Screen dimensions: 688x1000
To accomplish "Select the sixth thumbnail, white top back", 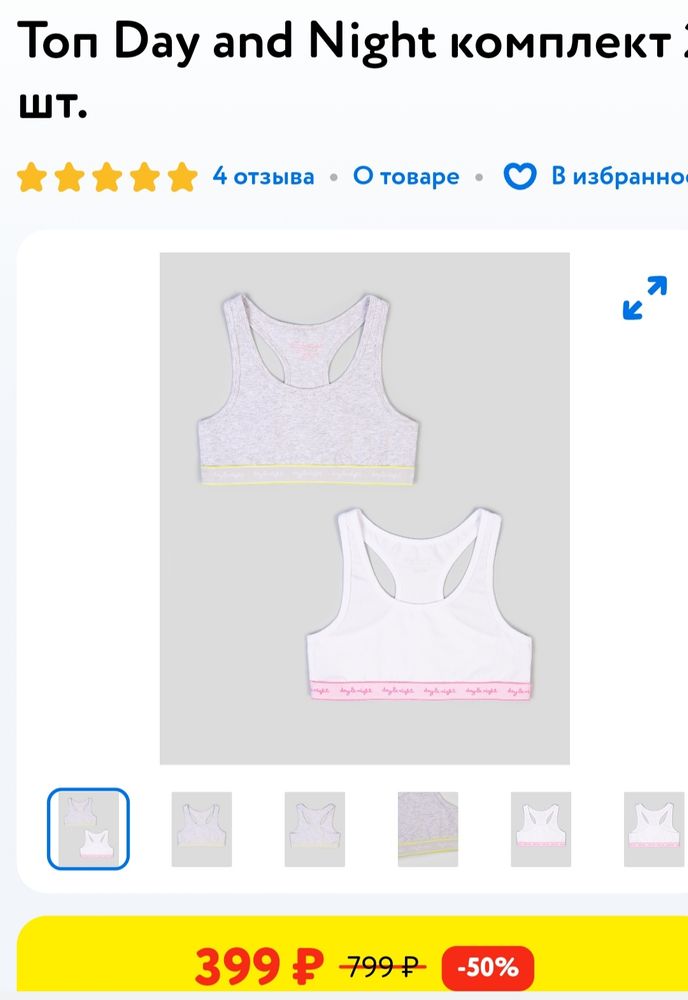I will (653, 829).
